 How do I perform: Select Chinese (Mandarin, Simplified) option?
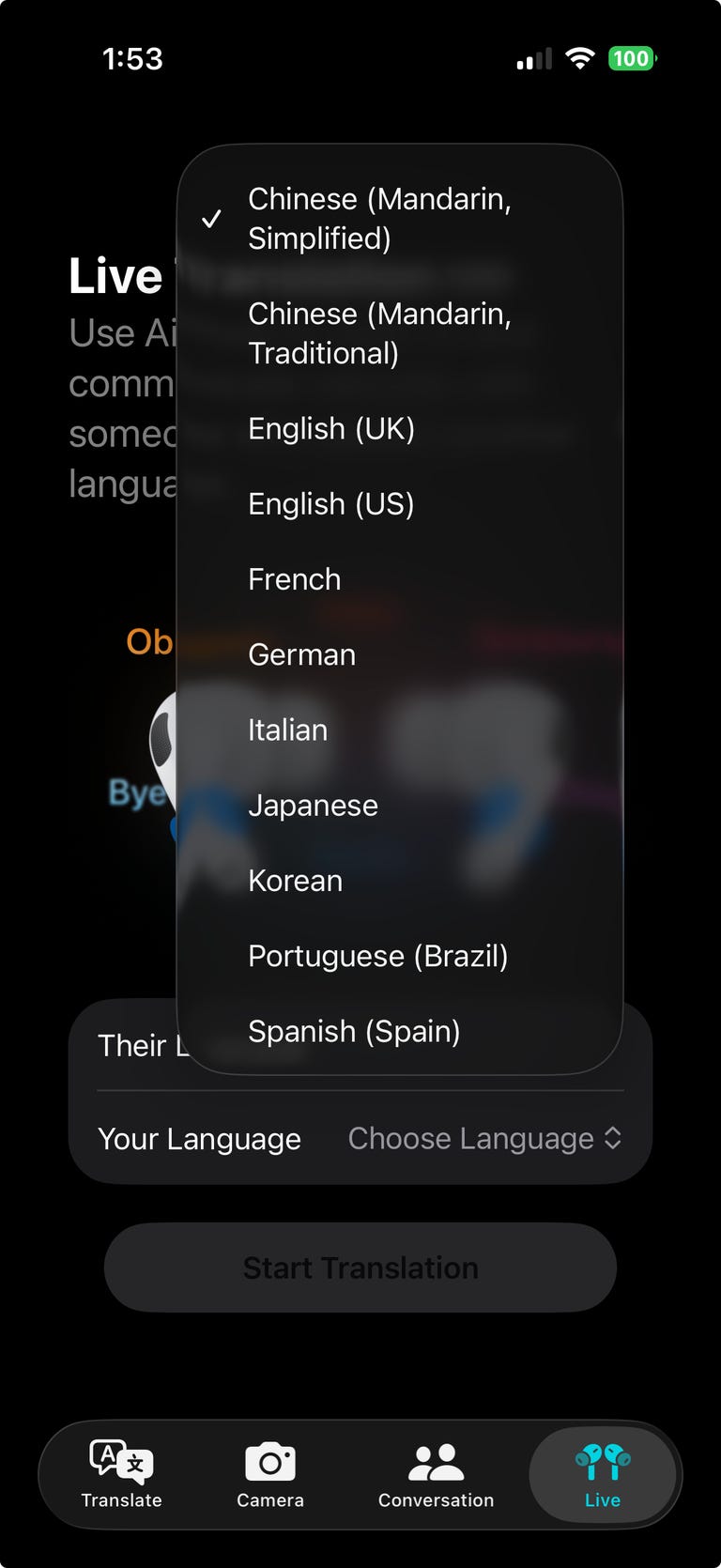[379, 219]
